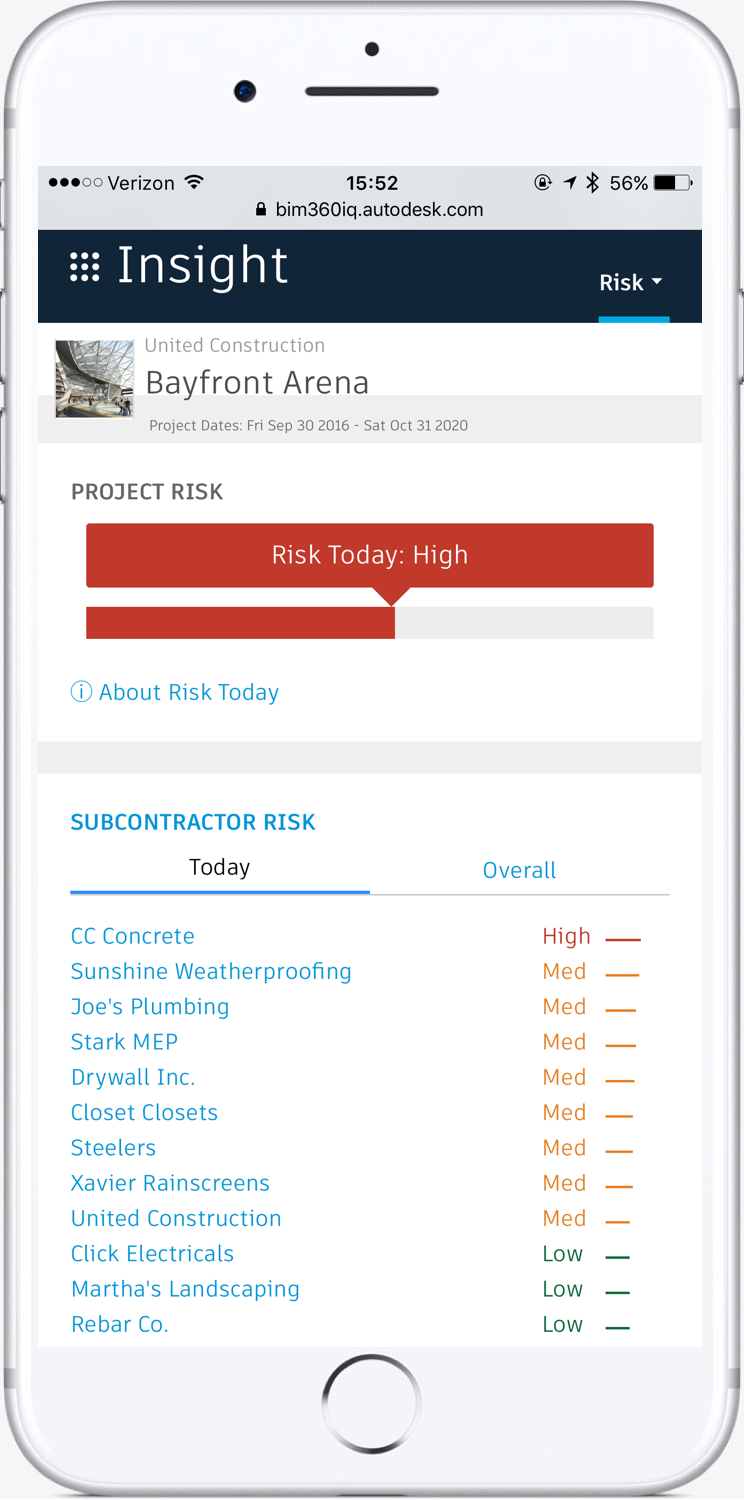Tap the Bayfront Arena project thumbnail
Image resolution: width=744 pixels, height=1500 pixels.
point(95,379)
